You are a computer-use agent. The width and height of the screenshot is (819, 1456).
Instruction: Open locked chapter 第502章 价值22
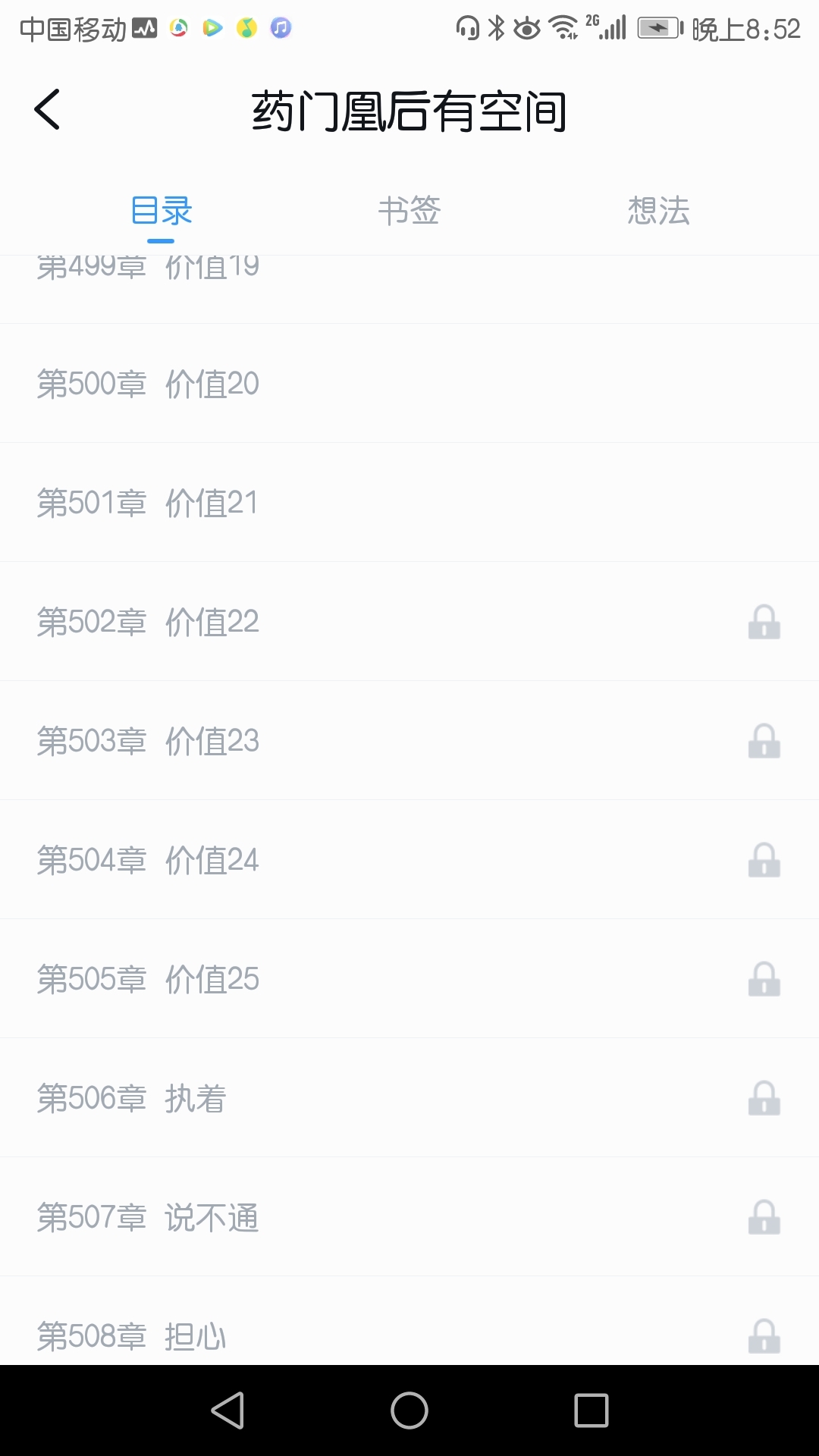coord(149,622)
